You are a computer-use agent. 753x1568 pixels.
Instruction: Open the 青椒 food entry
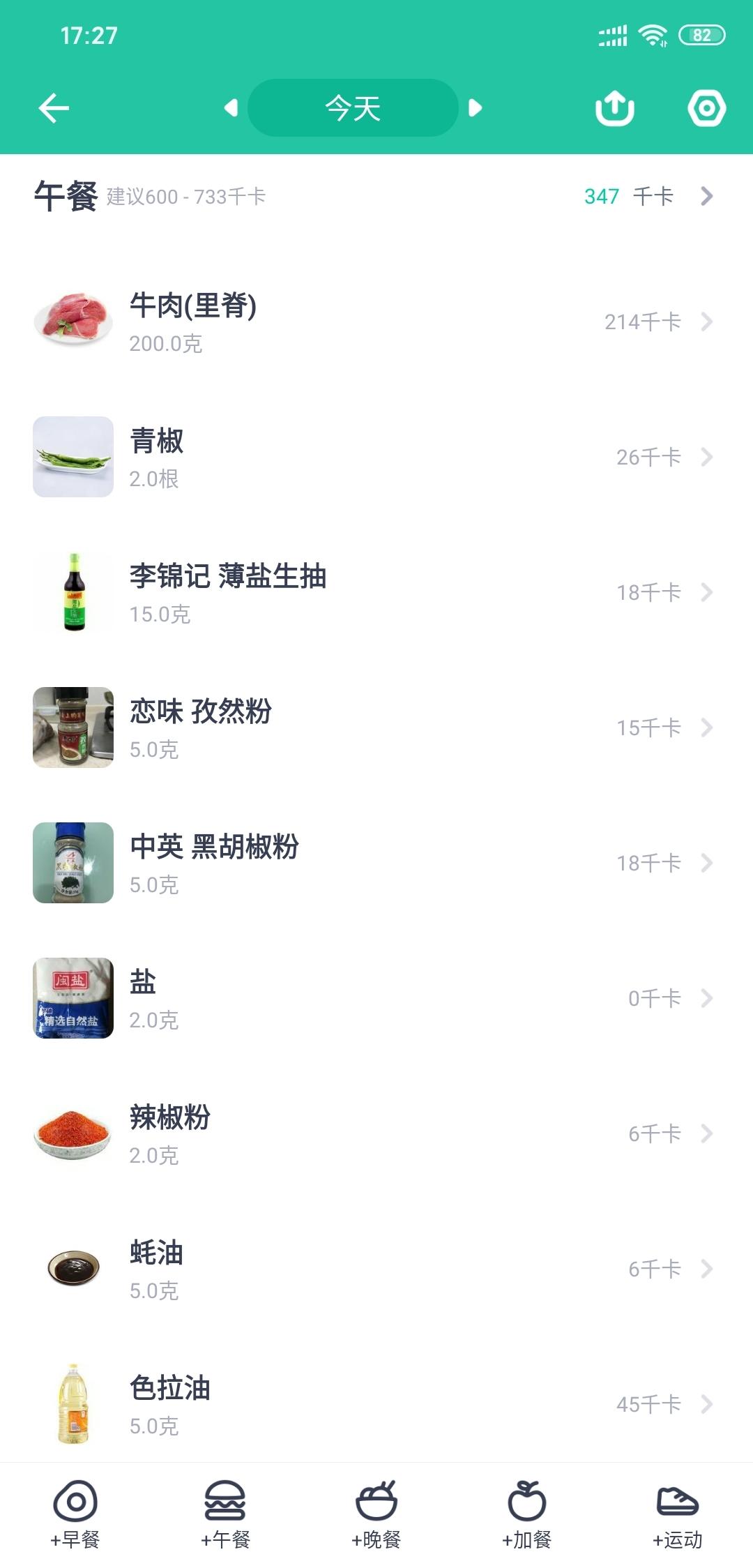pyautogui.click(x=376, y=457)
